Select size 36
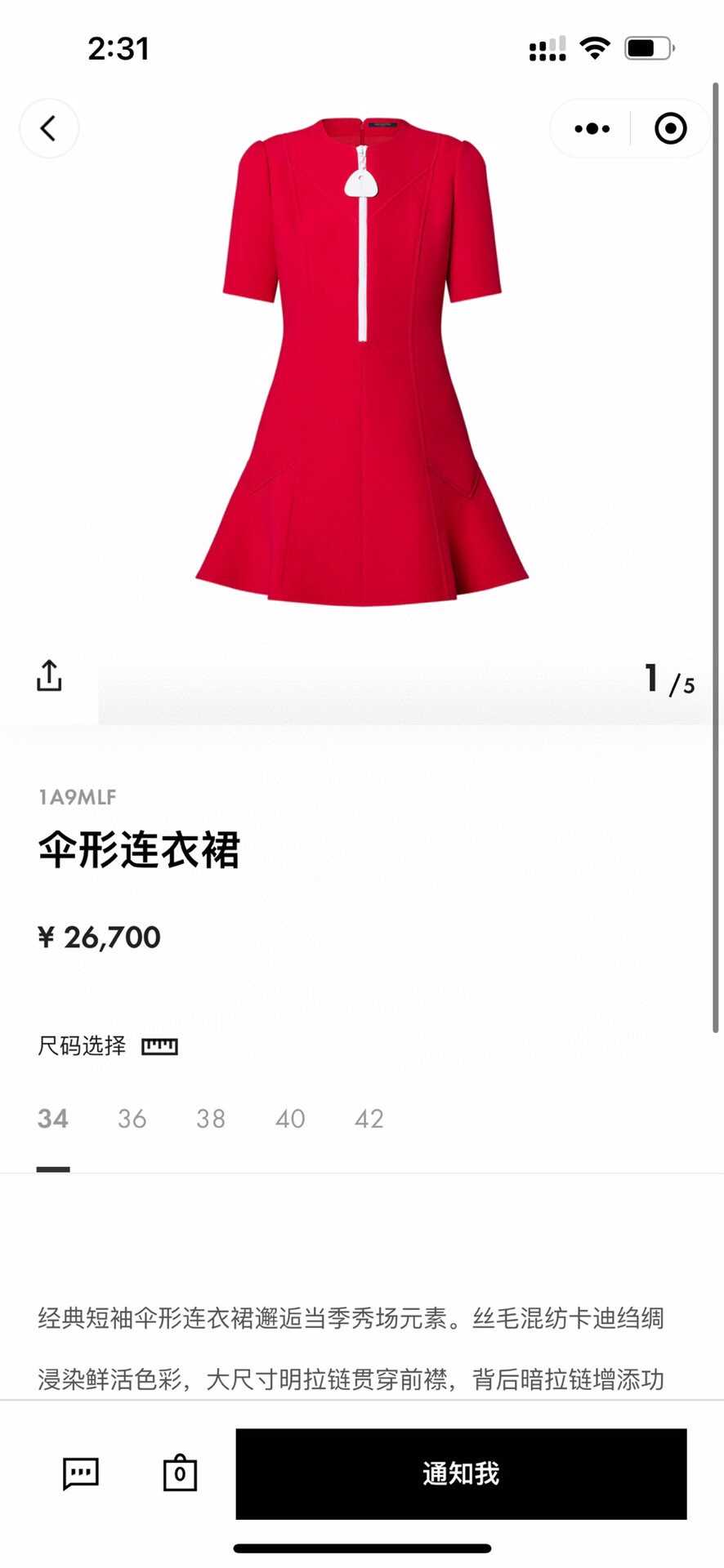Viewport: 724px width, 1568px height. 132,1118
